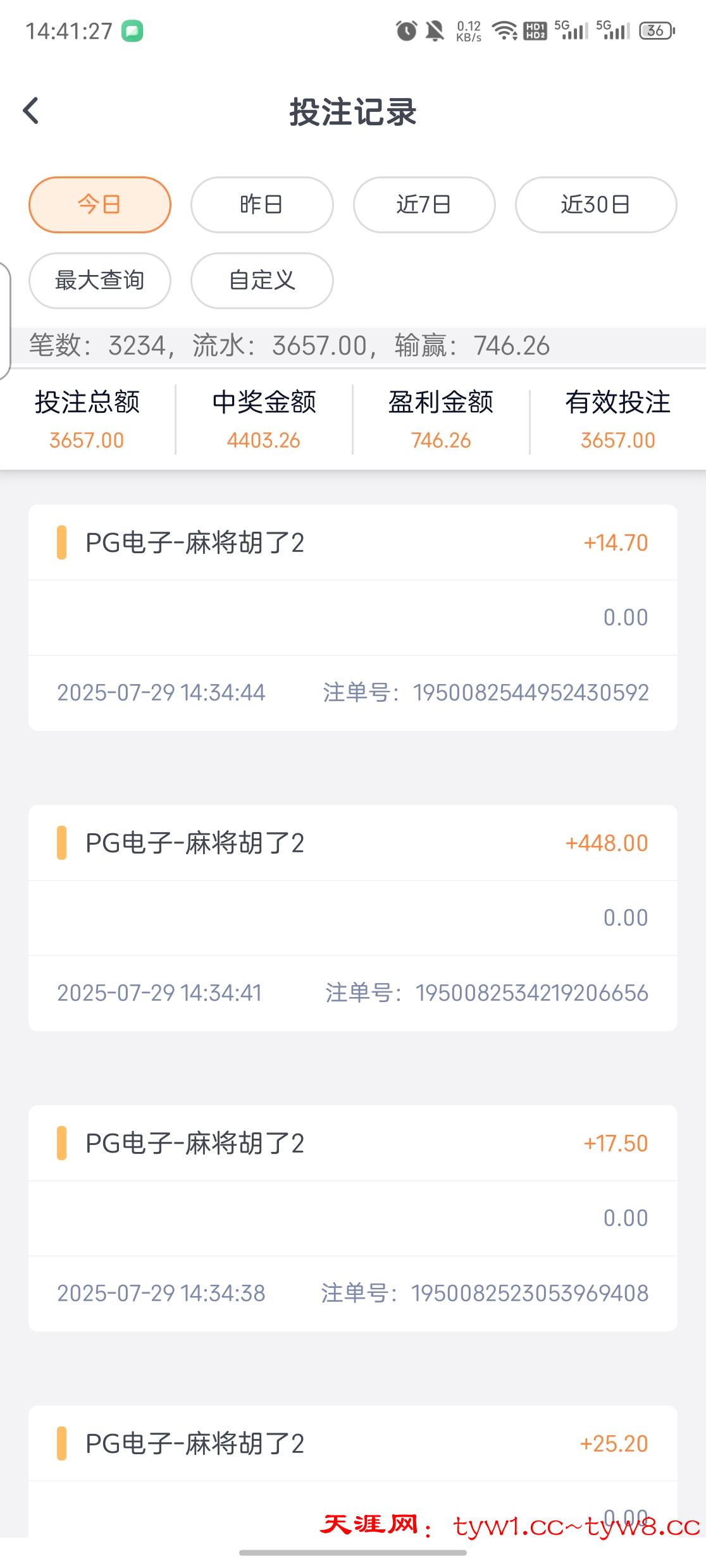Image resolution: width=706 pixels, height=1568 pixels.
Task: Open 自定义 date range
Action: (x=262, y=280)
